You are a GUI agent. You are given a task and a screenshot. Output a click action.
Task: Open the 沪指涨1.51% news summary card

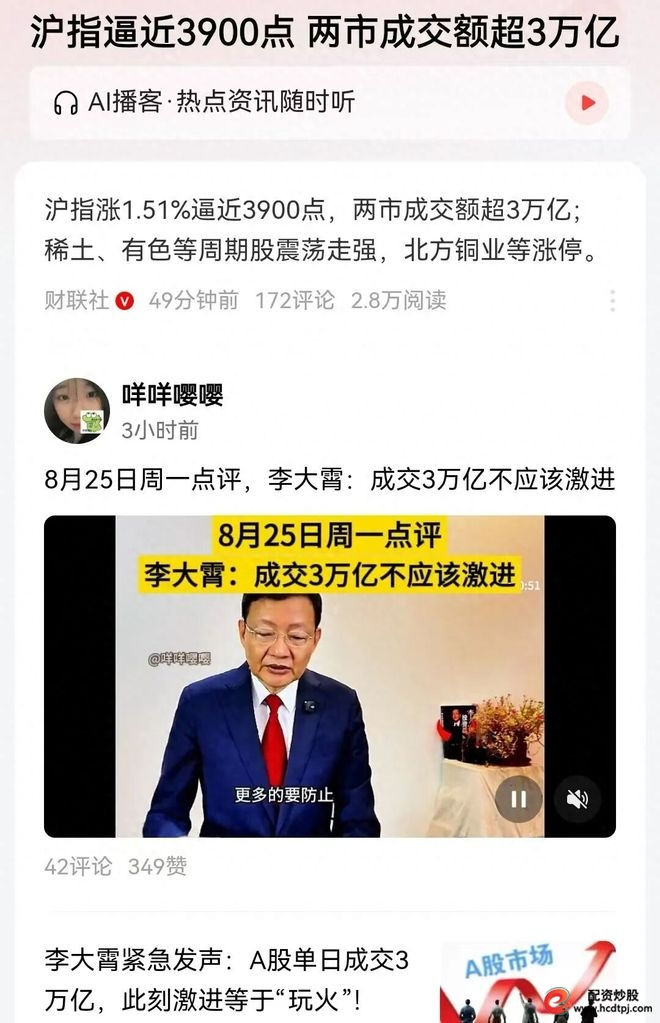tap(321, 229)
